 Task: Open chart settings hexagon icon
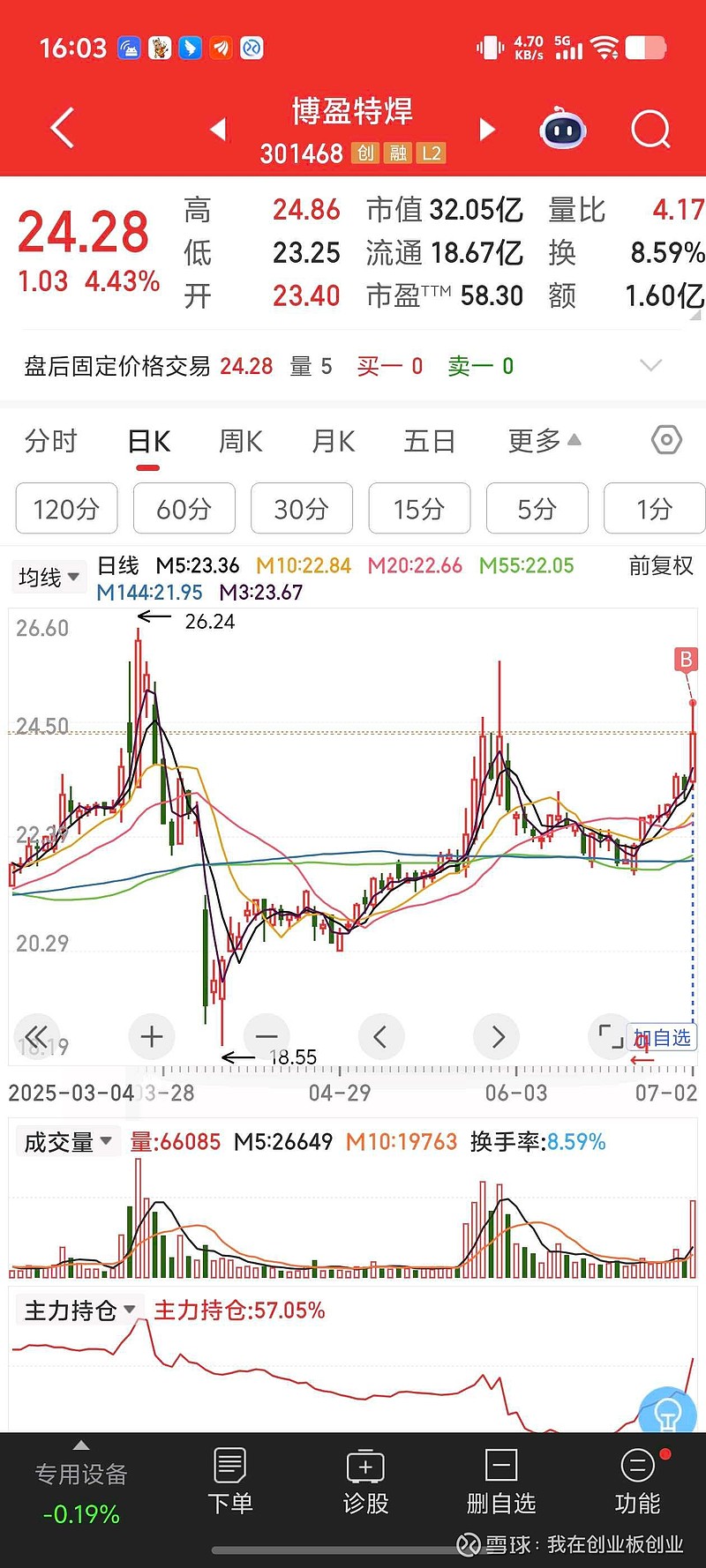[666, 439]
